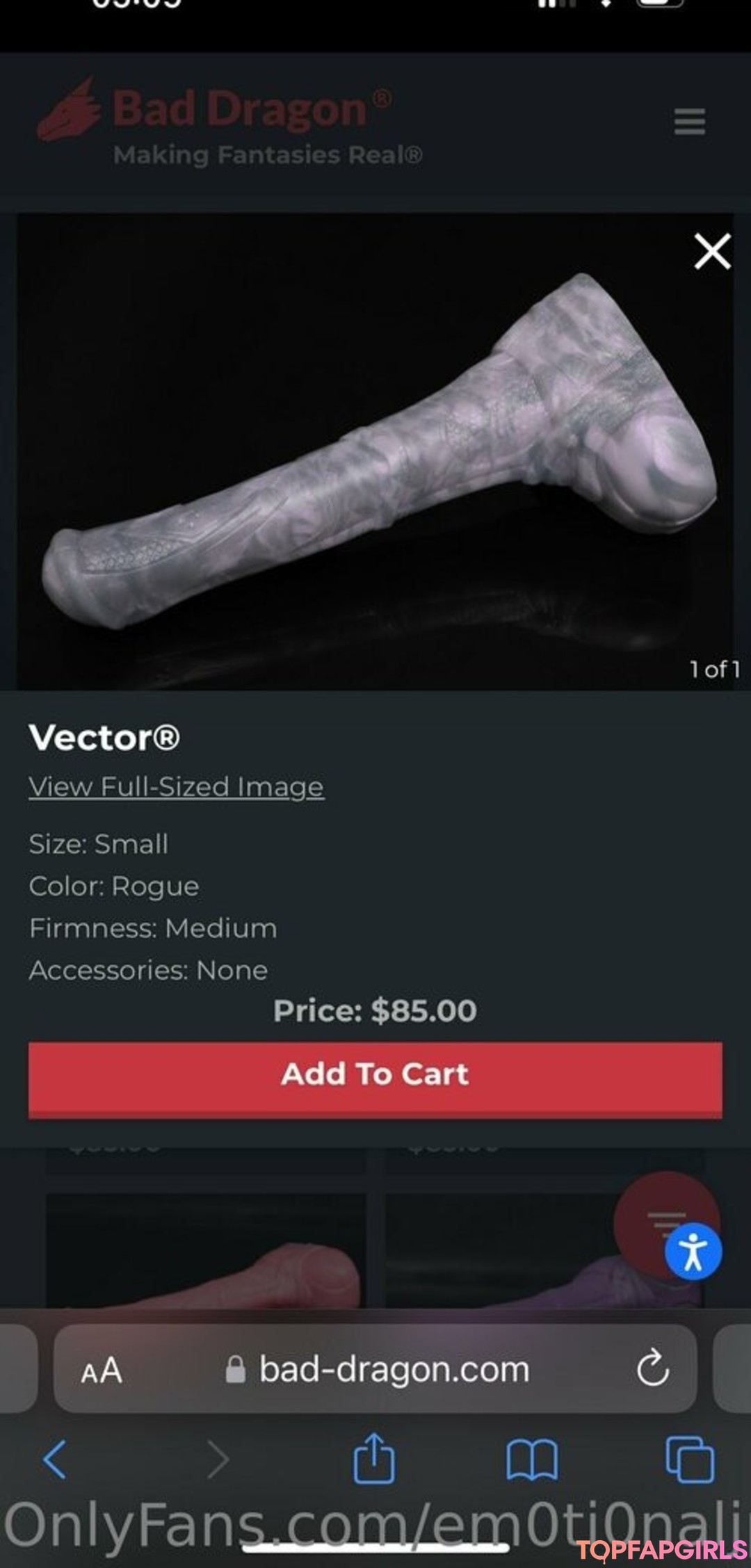Share the current page
751x1568 pixels.
(x=374, y=1457)
